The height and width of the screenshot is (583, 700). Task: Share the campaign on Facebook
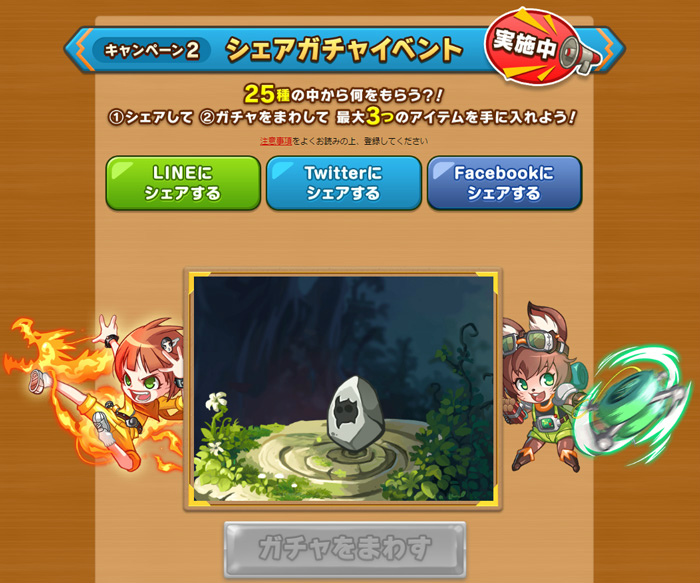coord(504,183)
